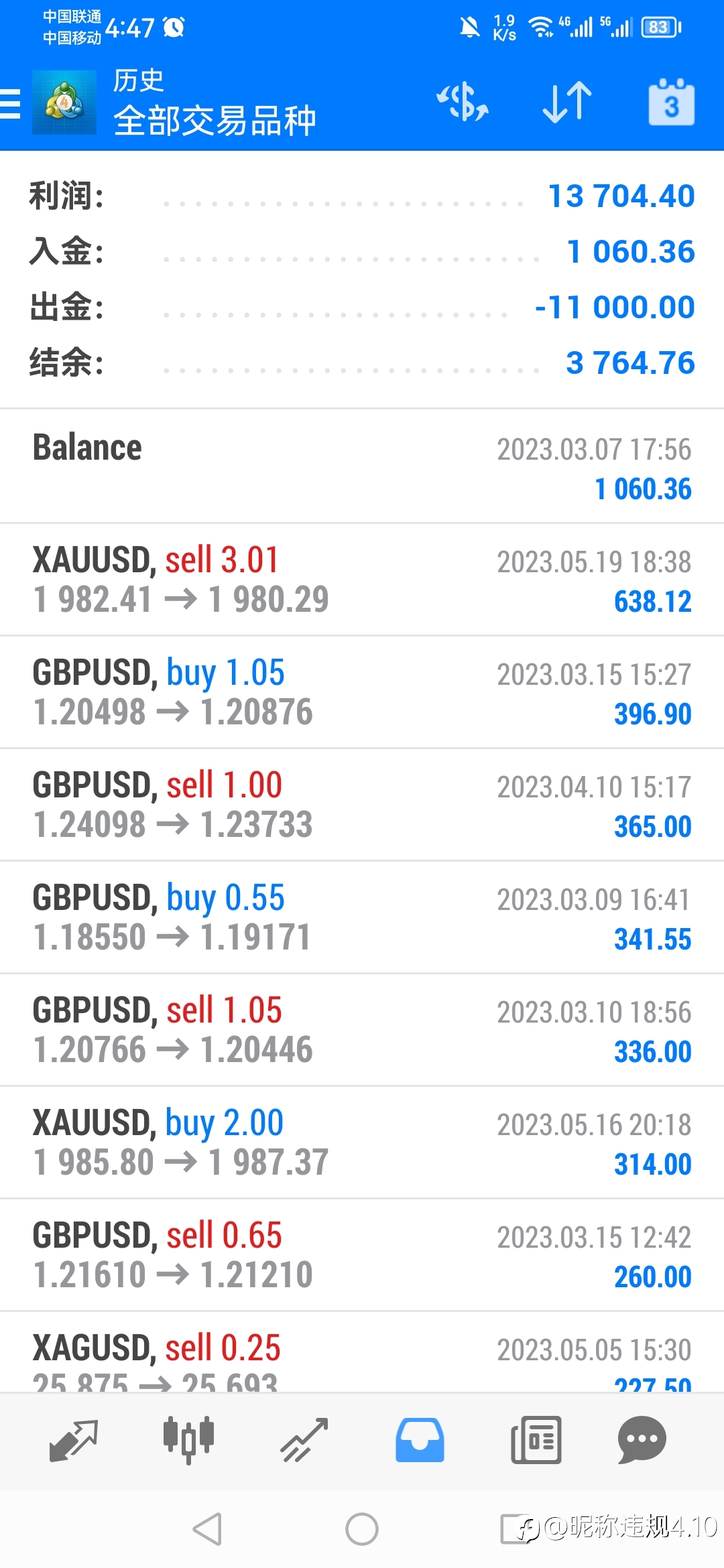Open the XAUUSD sell 3.01 trade
The width and height of the screenshot is (724, 1568).
(x=362, y=580)
